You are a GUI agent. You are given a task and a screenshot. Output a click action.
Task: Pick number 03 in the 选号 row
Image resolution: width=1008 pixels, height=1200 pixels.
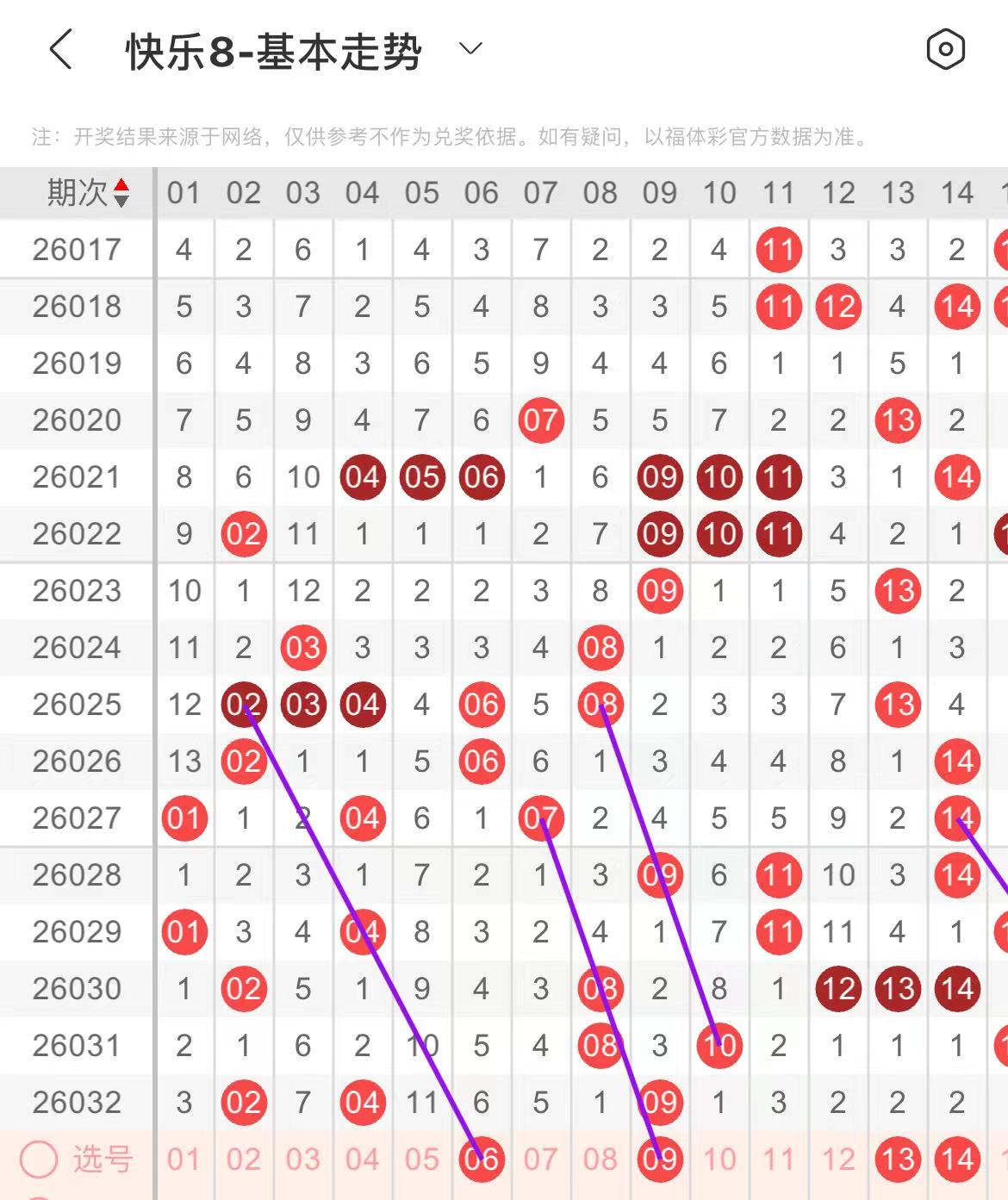[x=302, y=1160]
